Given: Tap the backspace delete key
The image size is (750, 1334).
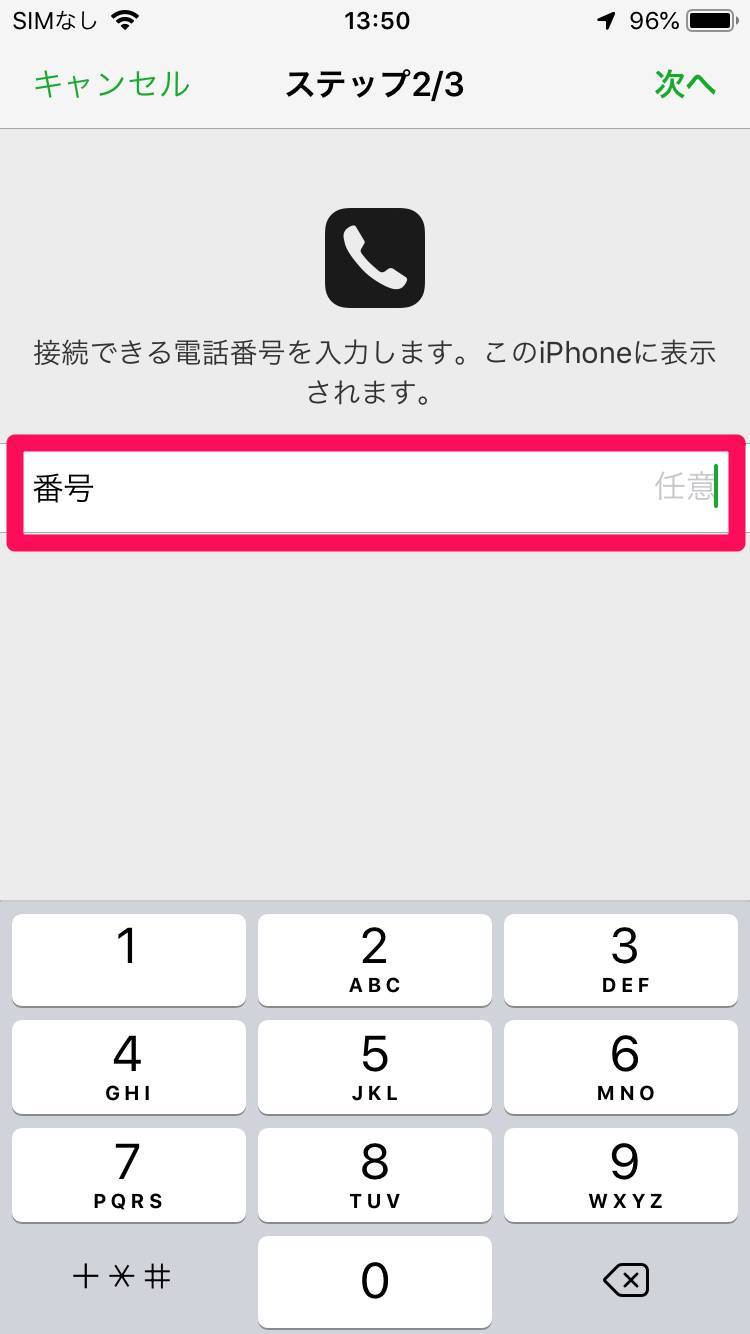Looking at the screenshot, I should pos(626,1280).
